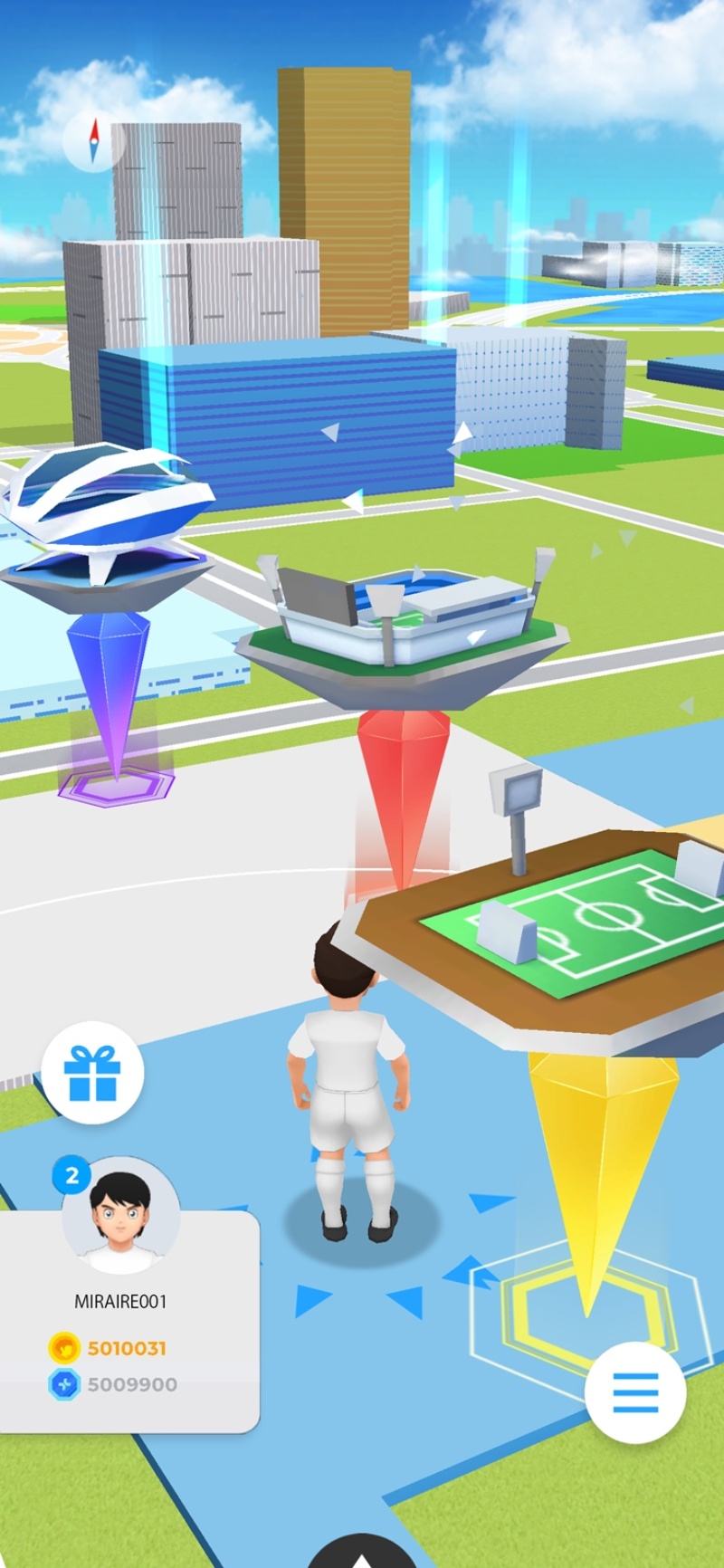The image size is (724, 1568).
Task: Open the hamburger menu button
Action: click(x=635, y=1391)
